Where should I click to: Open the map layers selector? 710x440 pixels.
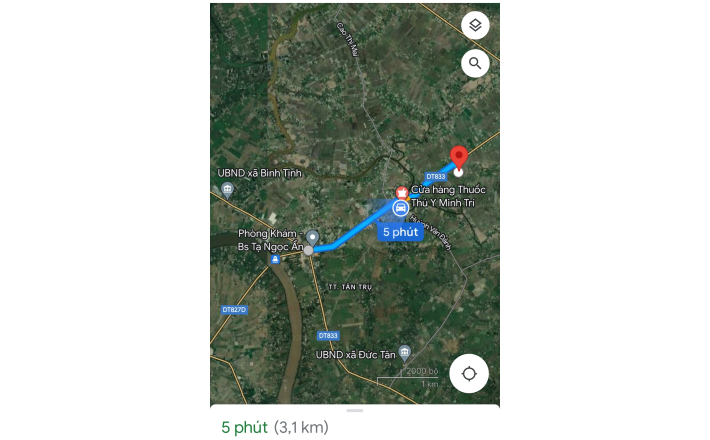coord(475,25)
